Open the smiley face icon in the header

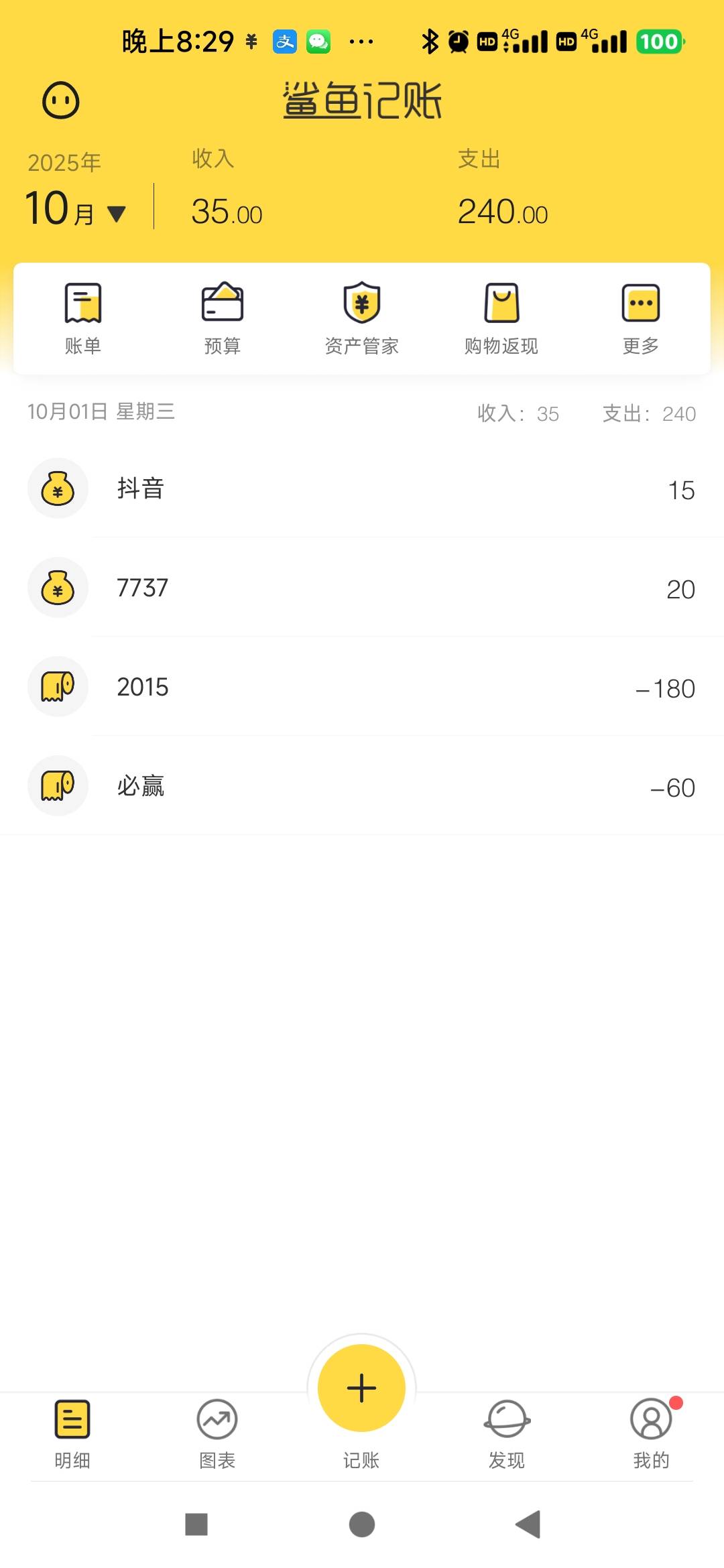tap(61, 101)
